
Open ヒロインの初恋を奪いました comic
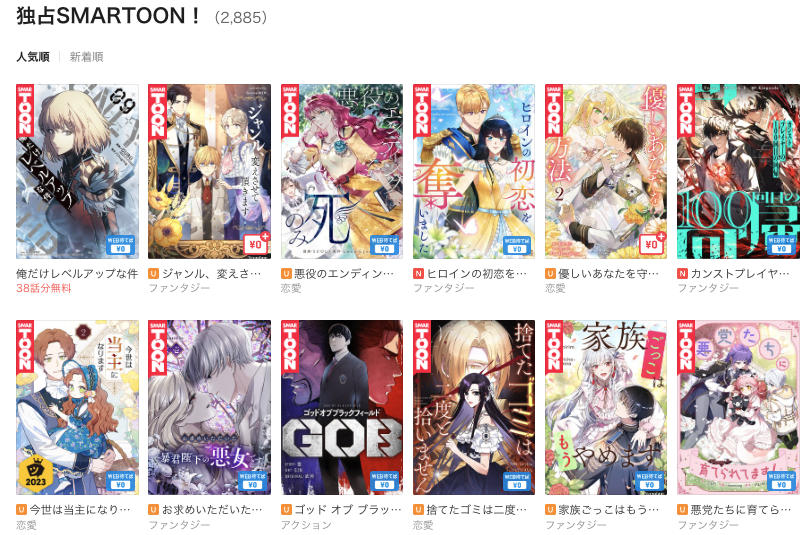474,171
